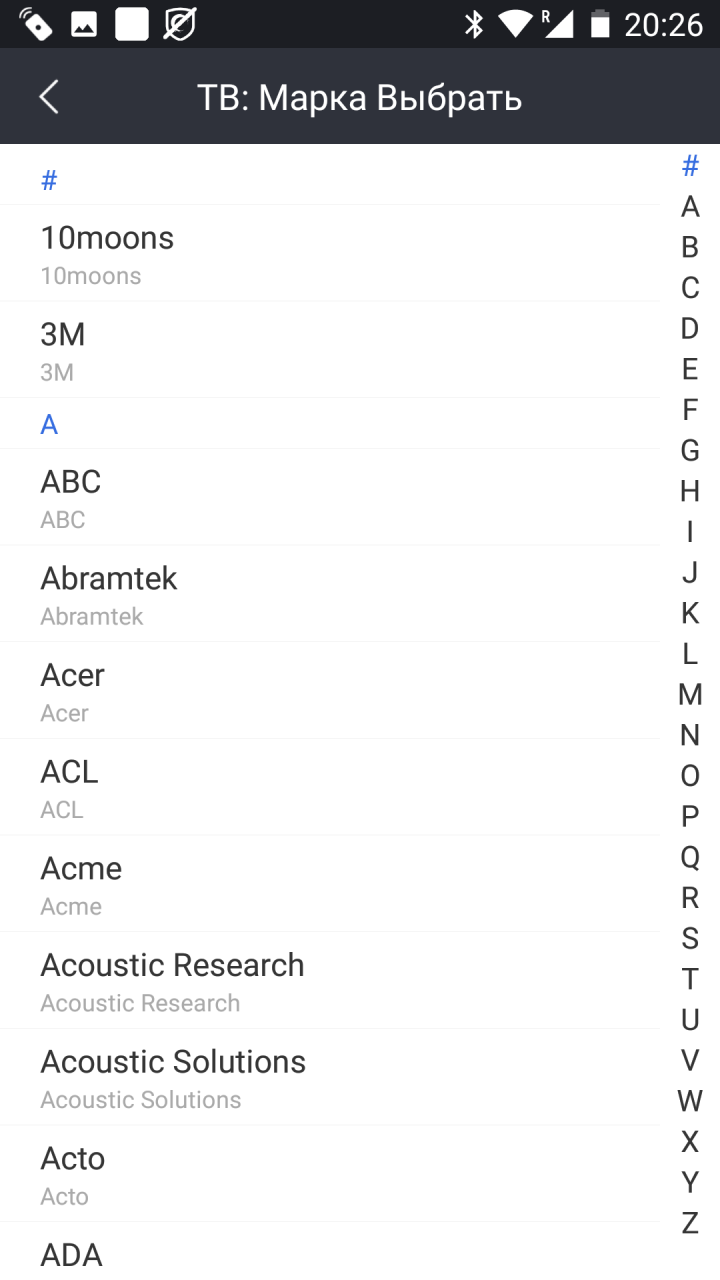720x1280 pixels.
Task: Pick the ABC TV brand
Action: point(330,498)
